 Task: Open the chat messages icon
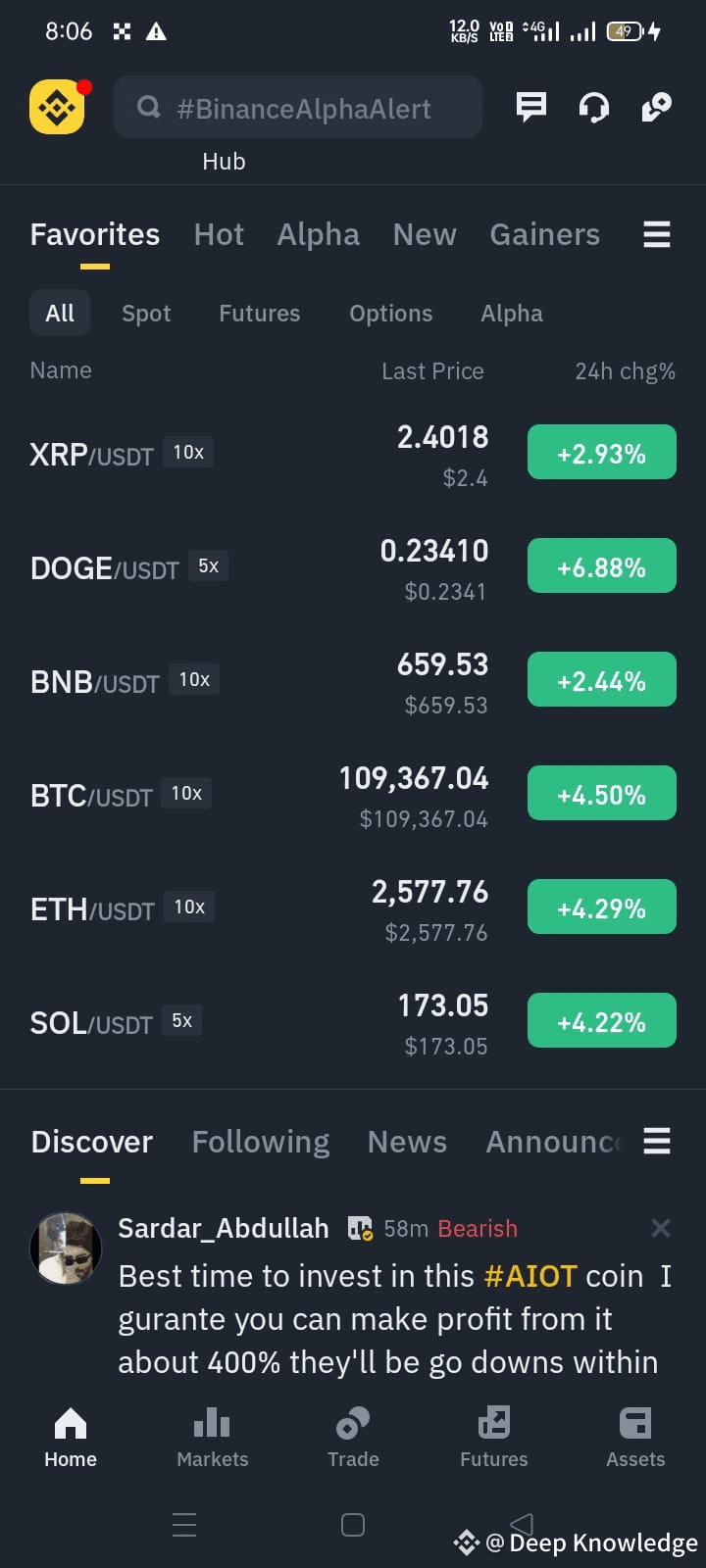[x=531, y=107]
